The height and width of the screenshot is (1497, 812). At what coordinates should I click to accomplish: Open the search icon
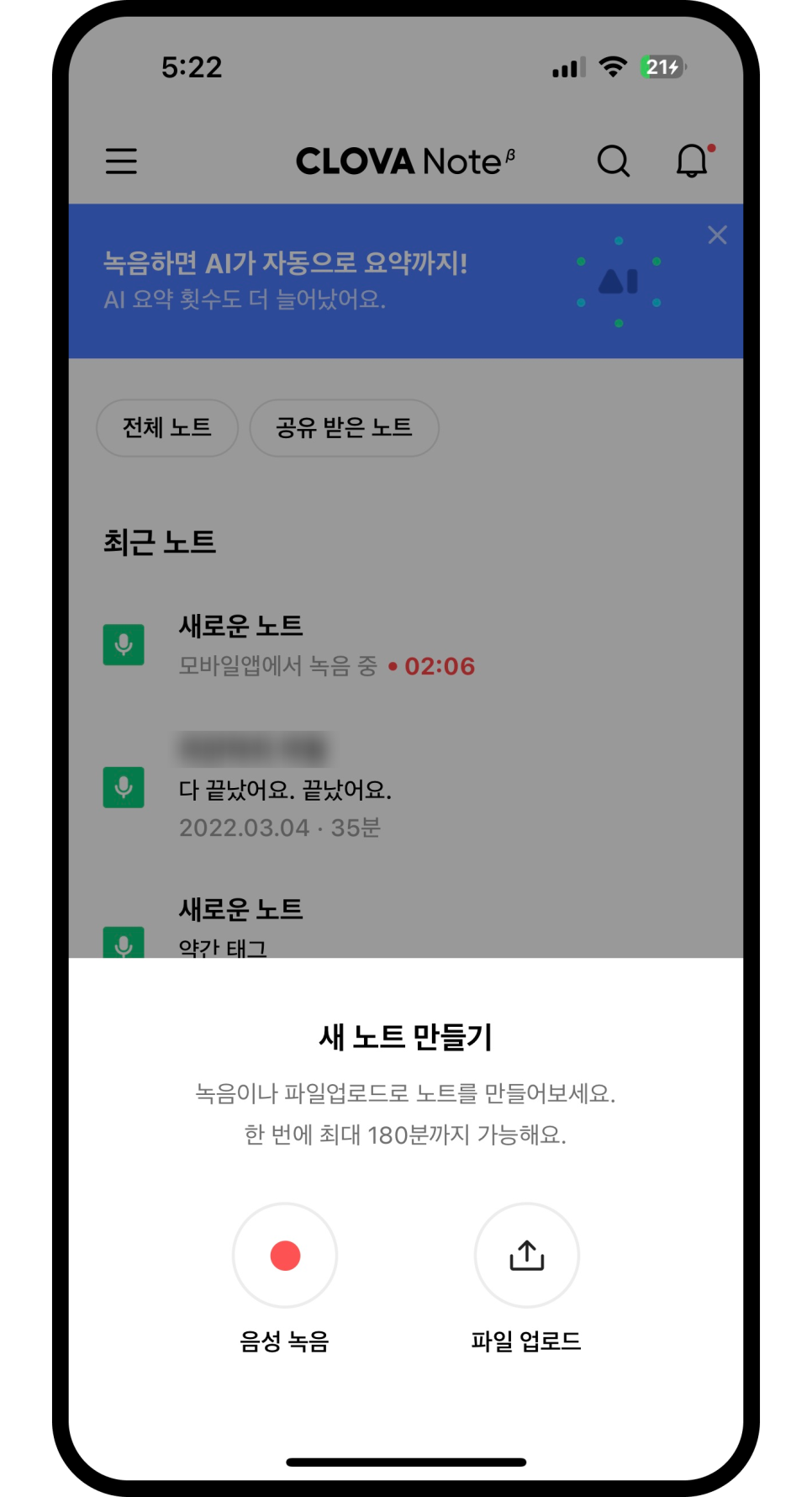613,161
